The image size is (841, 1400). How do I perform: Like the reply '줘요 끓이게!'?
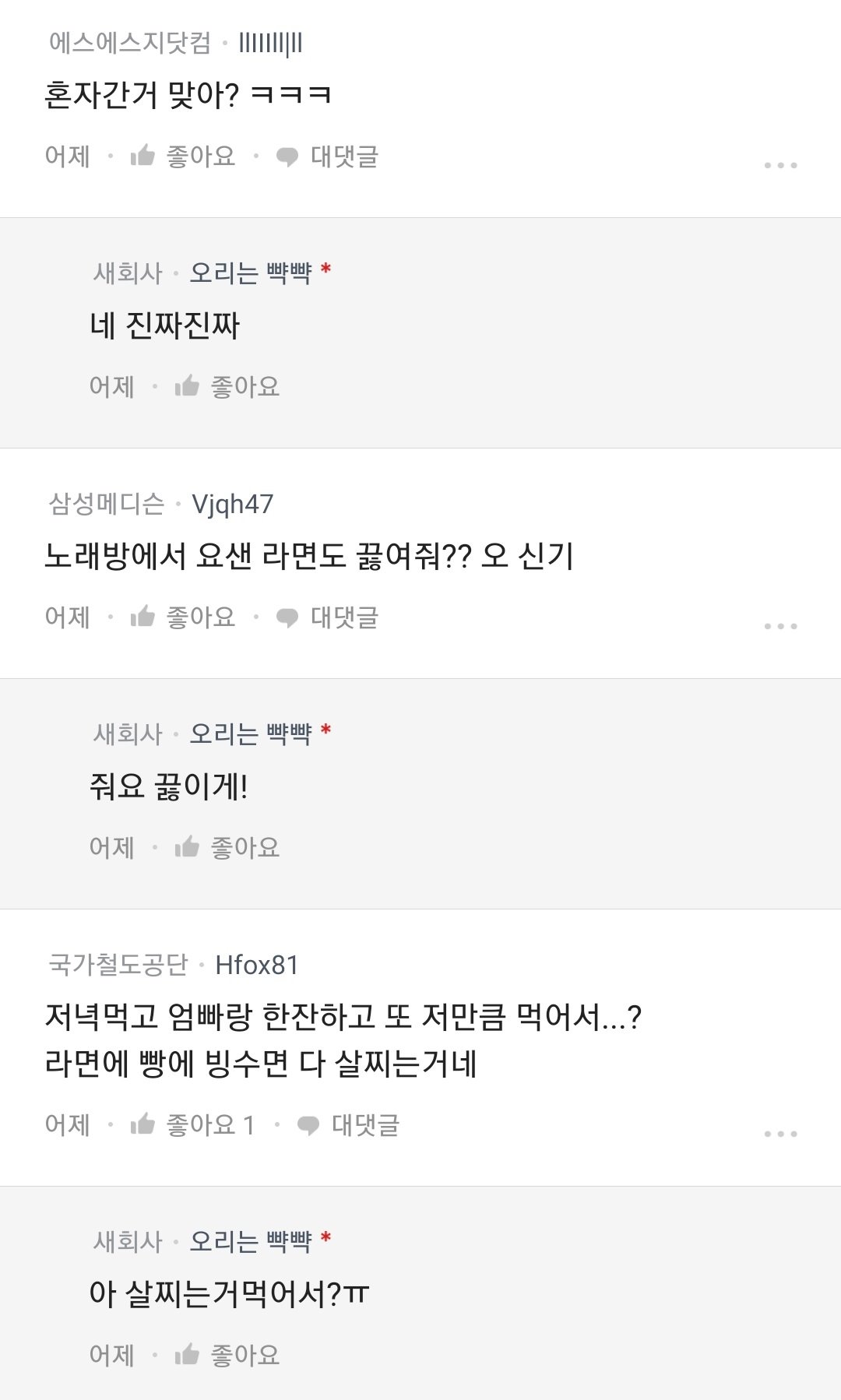tap(227, 847)
